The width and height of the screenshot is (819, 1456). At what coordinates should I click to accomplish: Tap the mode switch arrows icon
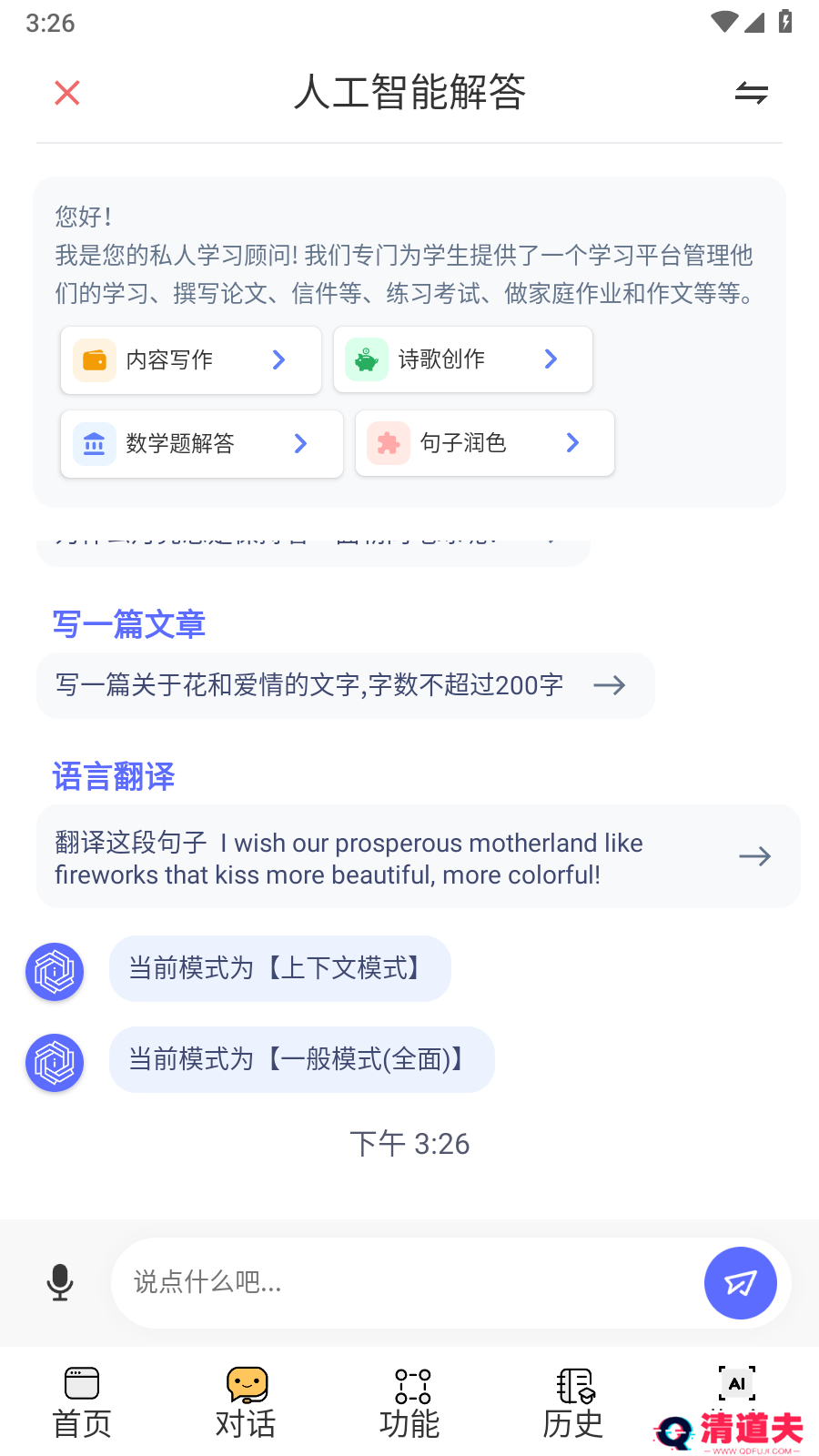click(x=751, y=93)
